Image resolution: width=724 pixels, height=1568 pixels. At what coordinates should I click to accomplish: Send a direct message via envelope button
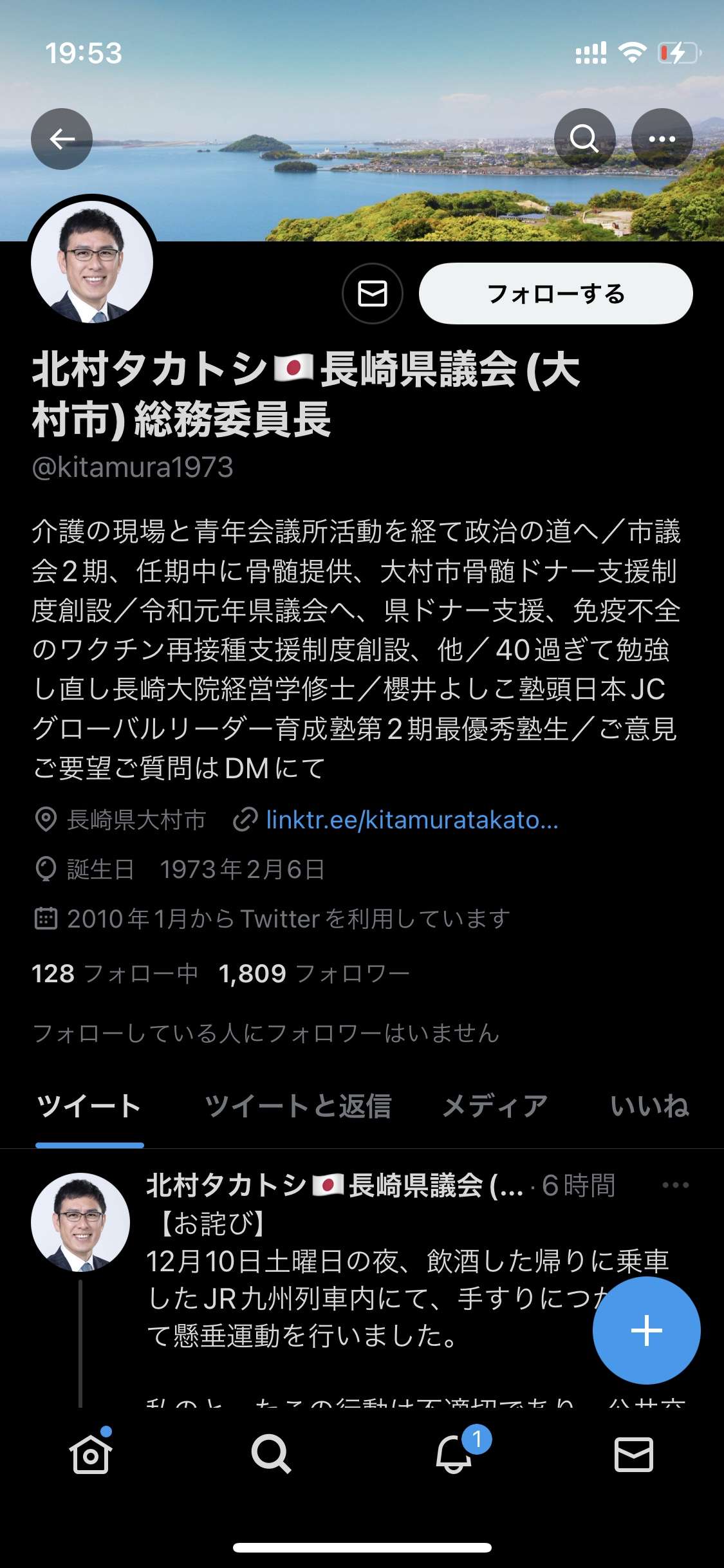372,294
